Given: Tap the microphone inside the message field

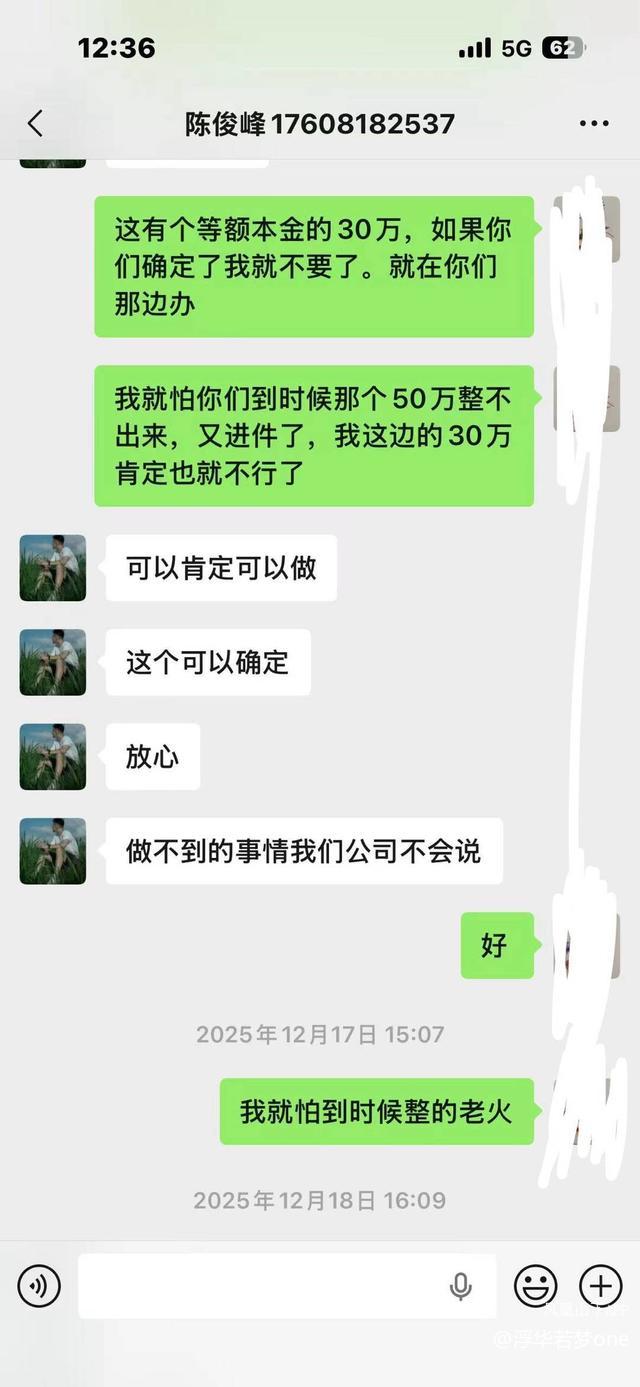Looking at the screenshot, I should tap(461, 1286).
